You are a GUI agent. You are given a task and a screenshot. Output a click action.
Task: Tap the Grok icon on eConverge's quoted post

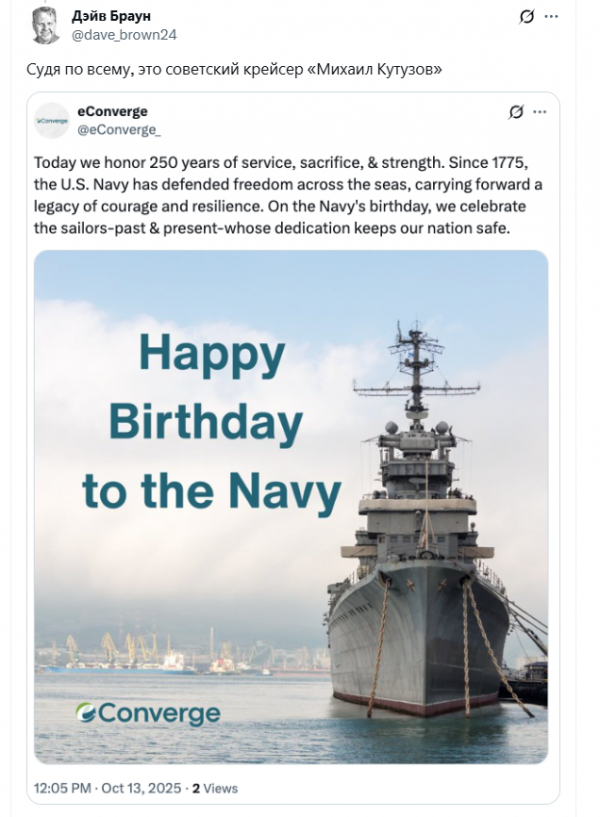(x=516, y=112)
